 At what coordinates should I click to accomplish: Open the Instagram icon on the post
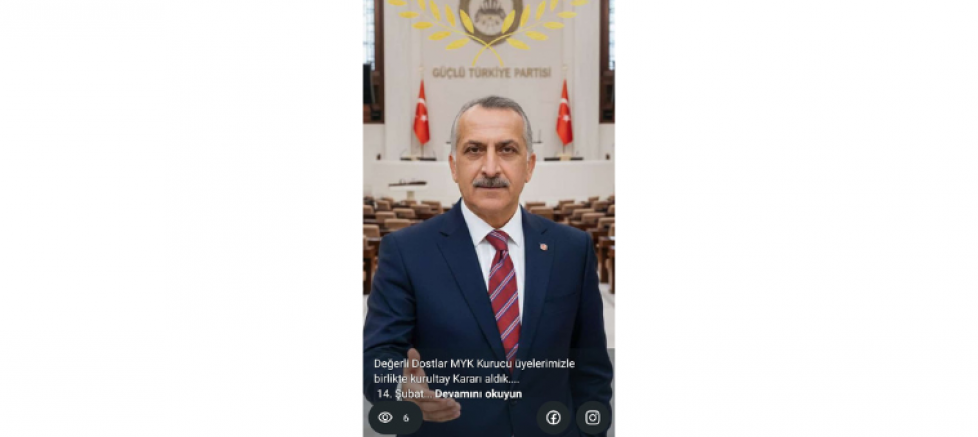point(592,417)
